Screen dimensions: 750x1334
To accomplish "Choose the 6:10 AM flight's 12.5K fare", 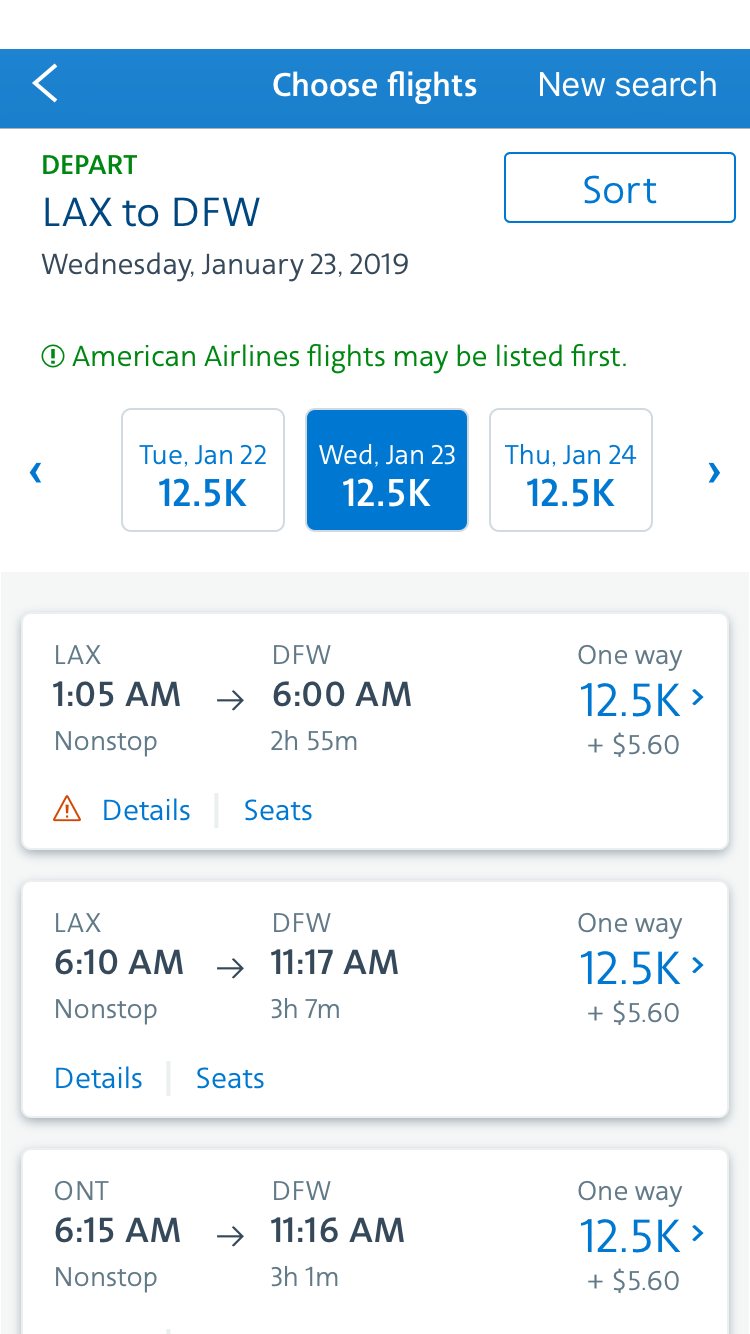I will point(641,968).
